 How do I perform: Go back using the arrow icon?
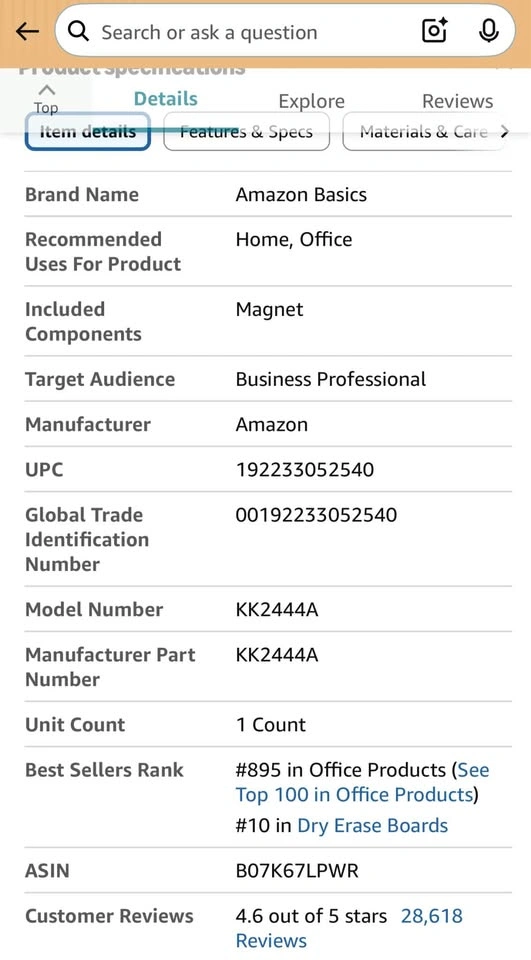pos(28,31)
